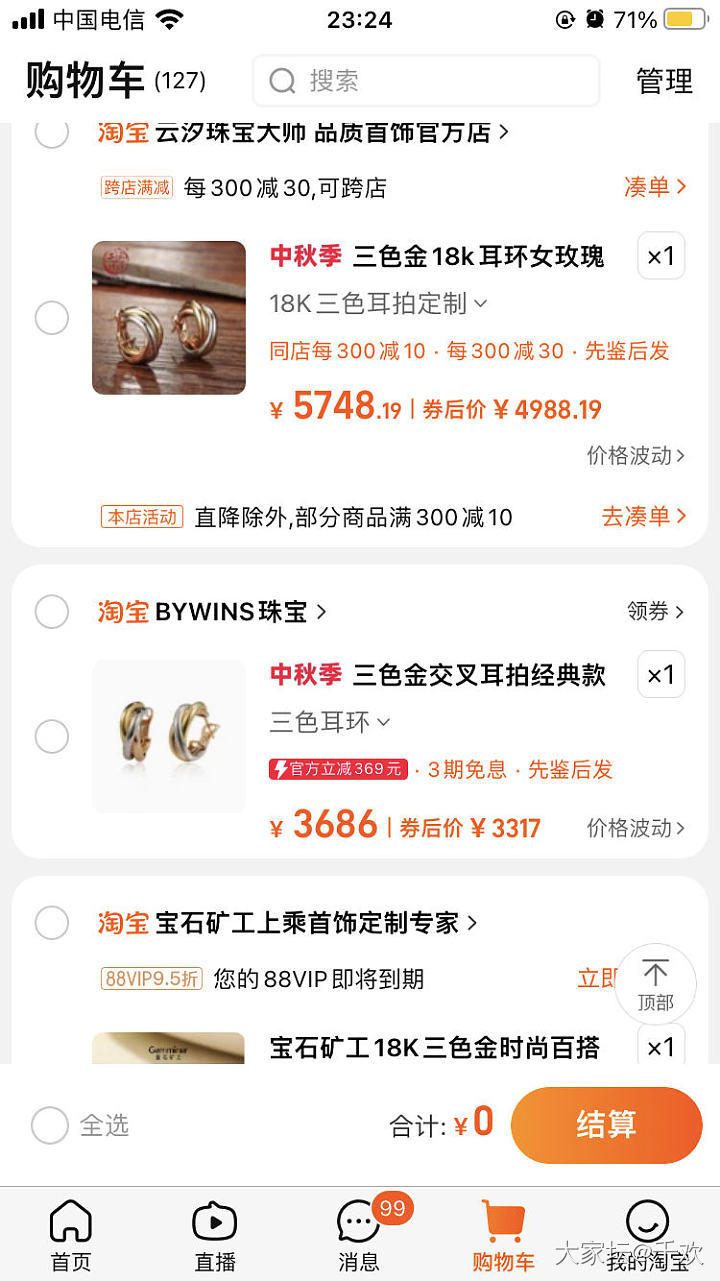Image resolution: width=720 pixels, height=1281 pixels.
Task: Open the 三色金18k耳环女玫瑰 product image
Action: 169,318
